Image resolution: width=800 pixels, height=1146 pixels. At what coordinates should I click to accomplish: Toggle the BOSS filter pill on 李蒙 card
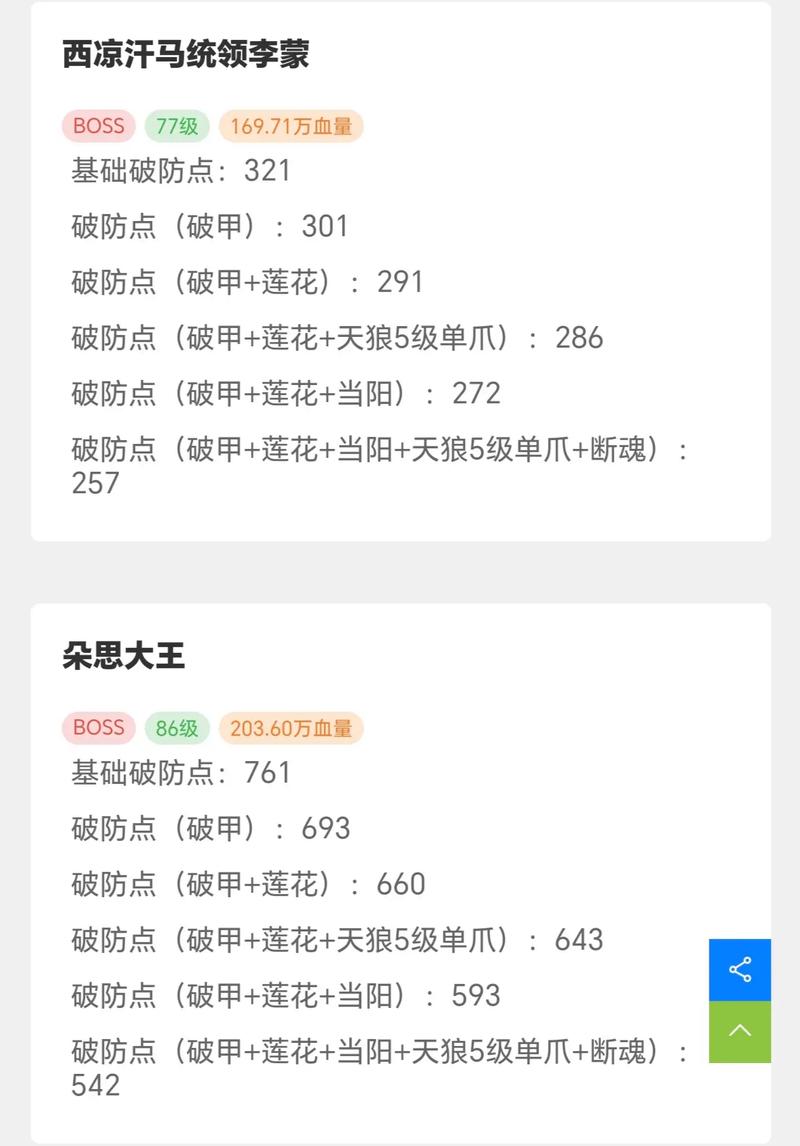97,126
